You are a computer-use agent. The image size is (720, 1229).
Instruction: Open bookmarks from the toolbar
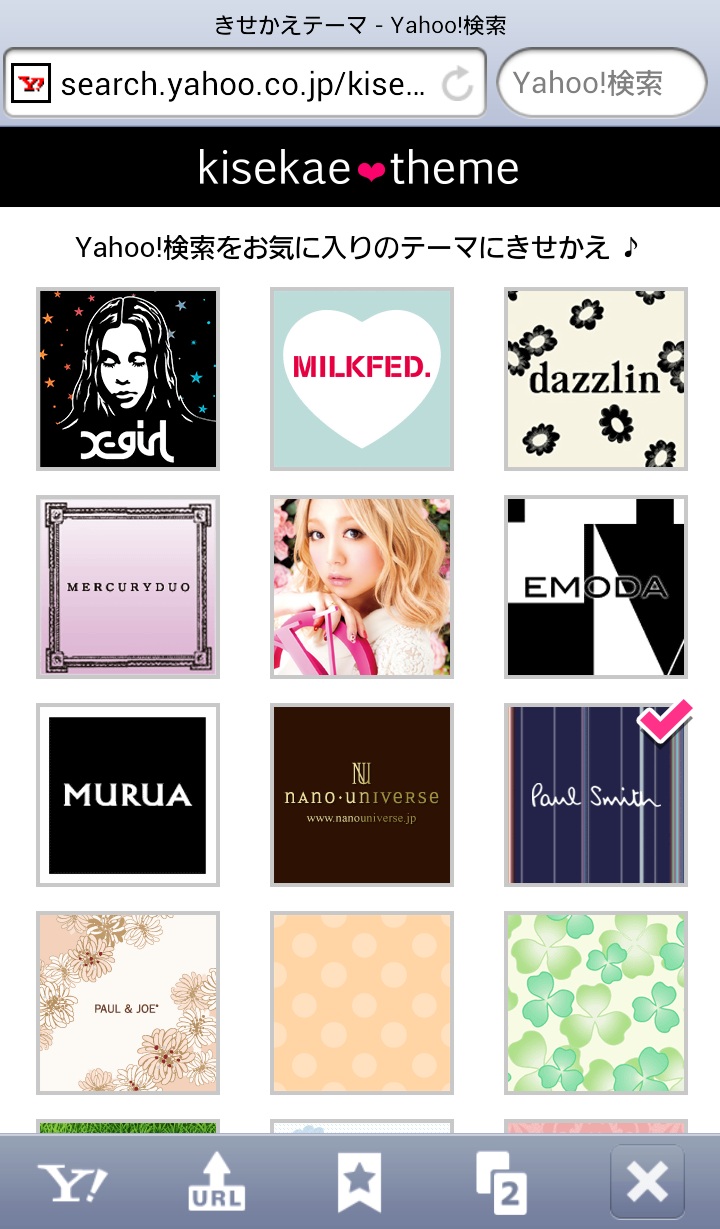(359, 1183)
